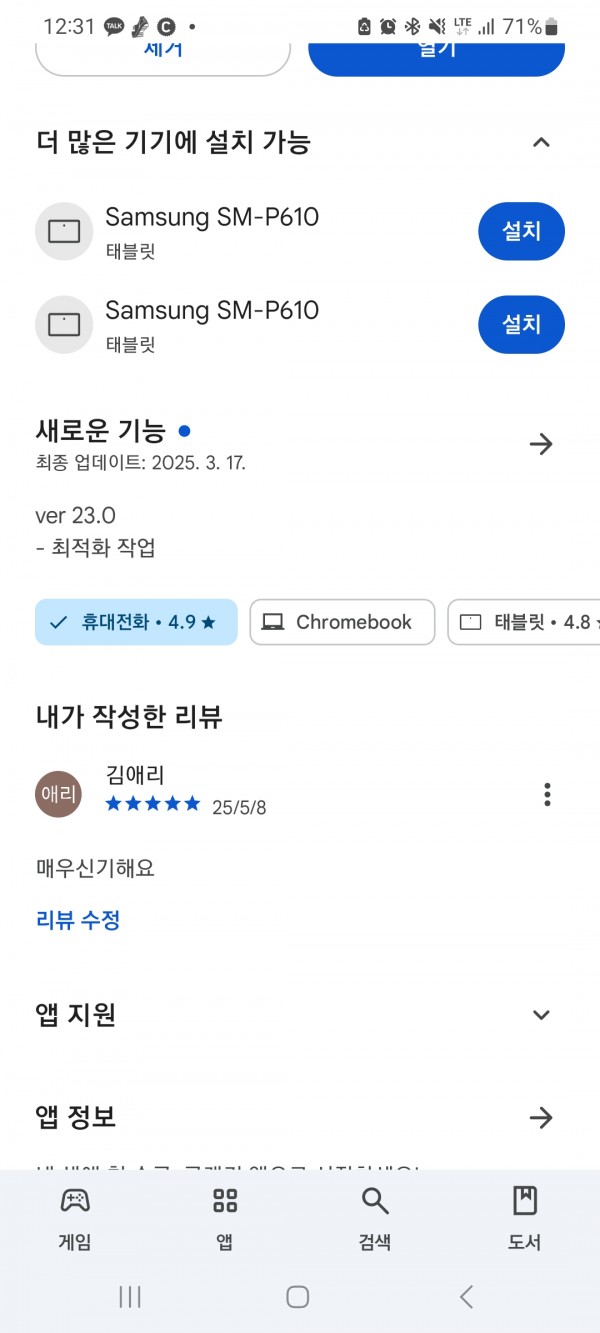Select the 휴대전화 ratings chip
Viewport: 600px width, 1333px height.
(x=136, y=622)
